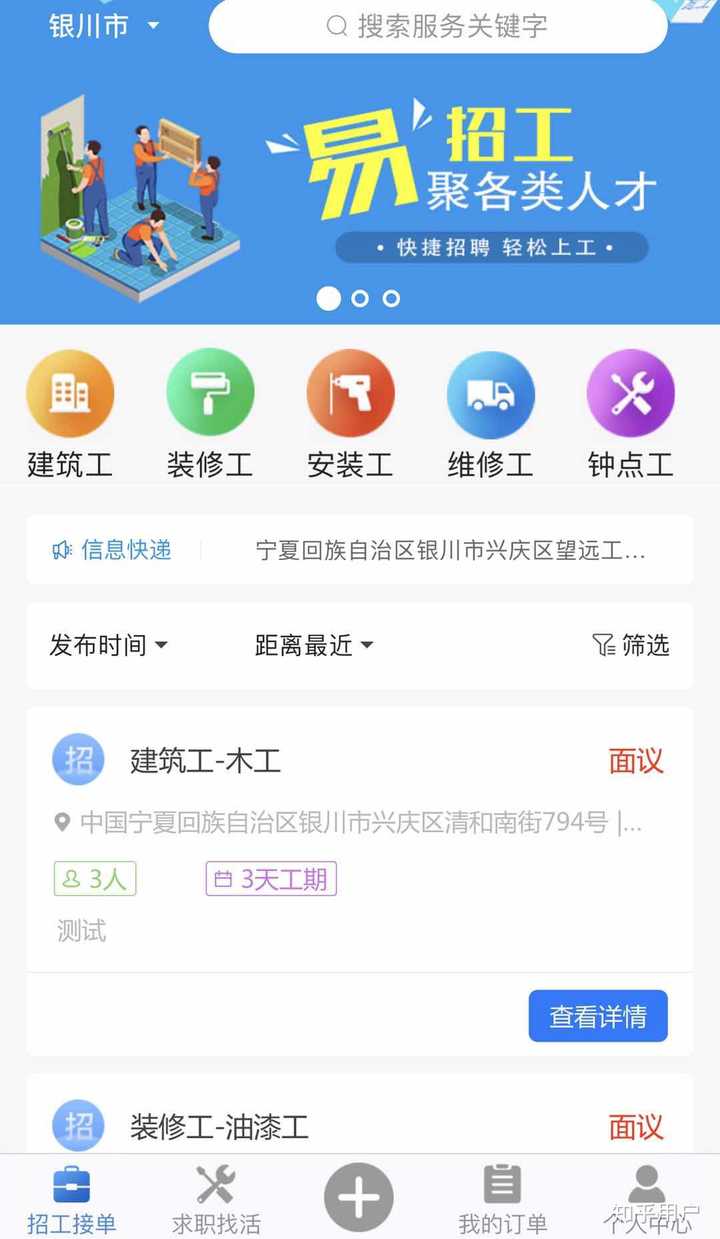The width and height of the screenshot is (720, 1239).
Task: Tap the 搜索服务关键字 search box
Action: (x=438, y=26)
